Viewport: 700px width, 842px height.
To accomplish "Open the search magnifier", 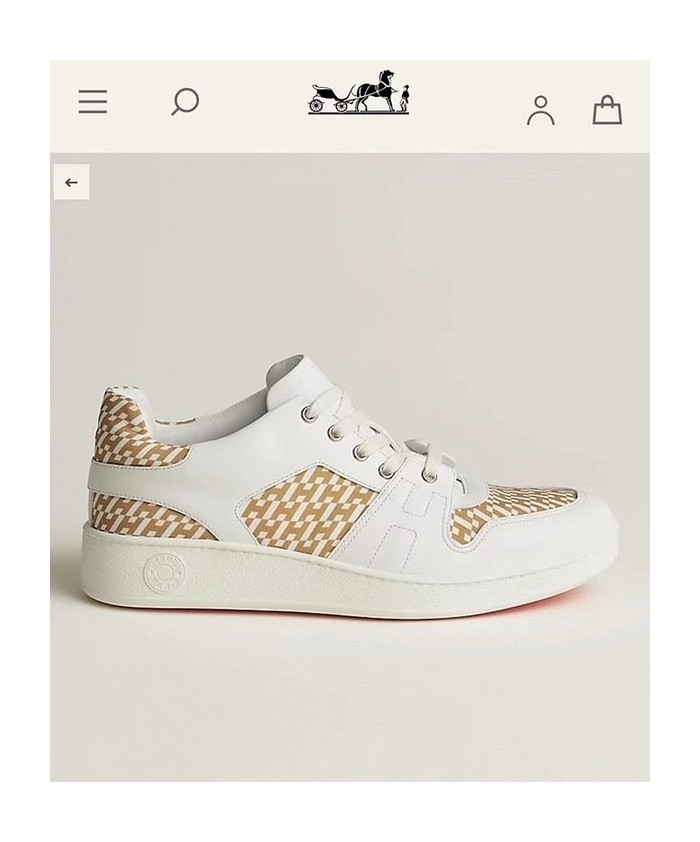I will click(x=185, y=102).
